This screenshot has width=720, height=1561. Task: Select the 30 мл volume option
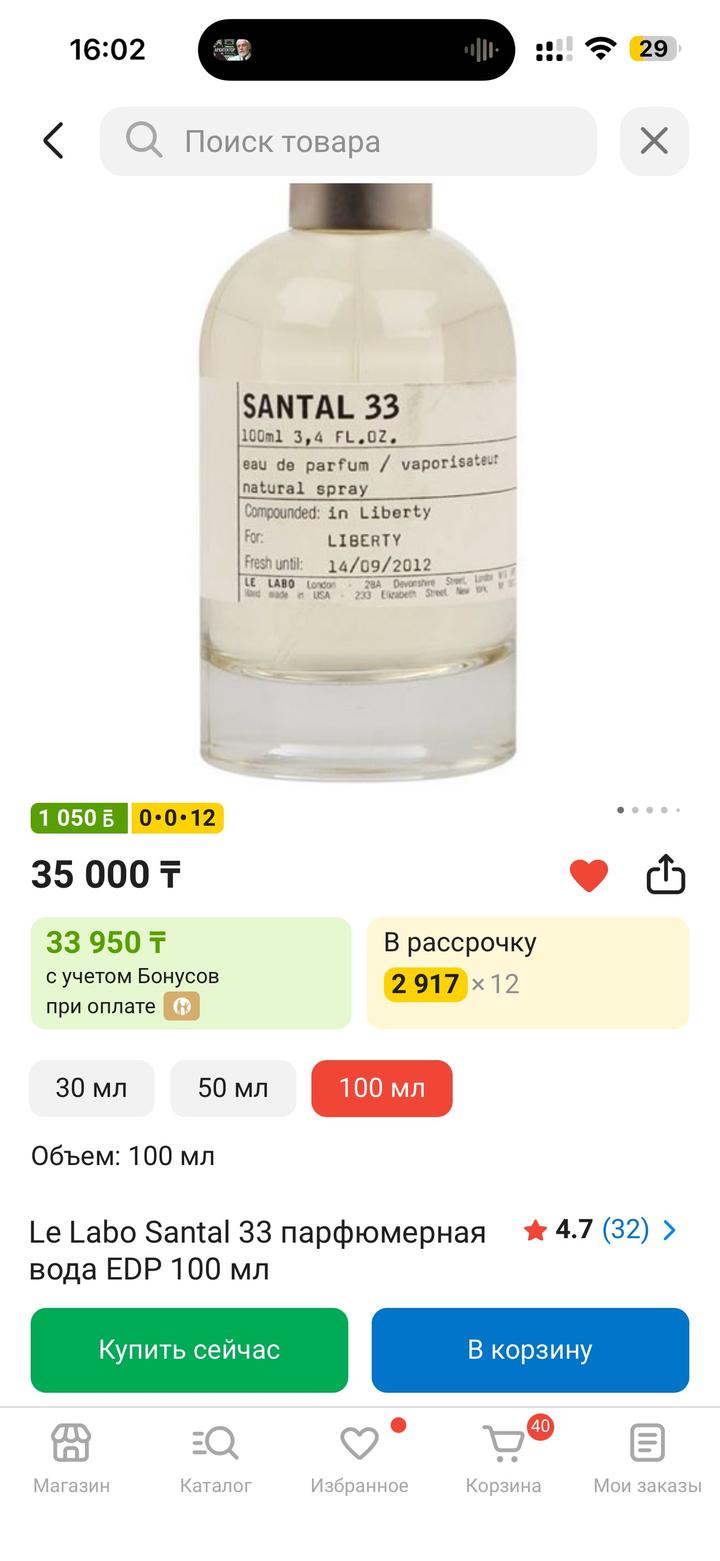[92, 1088]
